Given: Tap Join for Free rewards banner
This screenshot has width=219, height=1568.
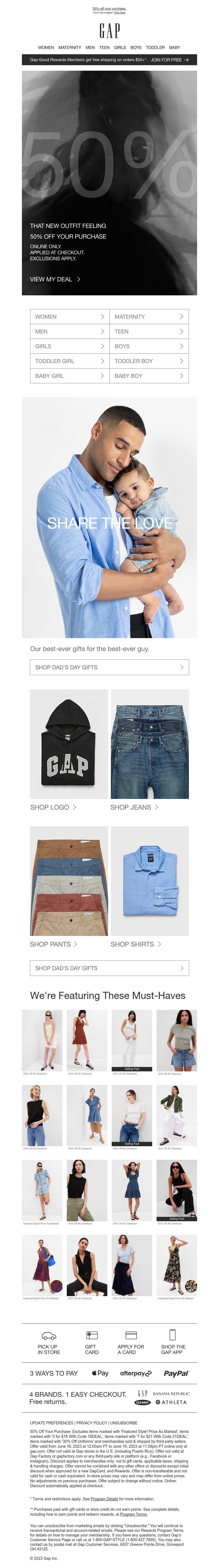Looking at the screenshot, I should pyautogui.click(x=169, y=60).
